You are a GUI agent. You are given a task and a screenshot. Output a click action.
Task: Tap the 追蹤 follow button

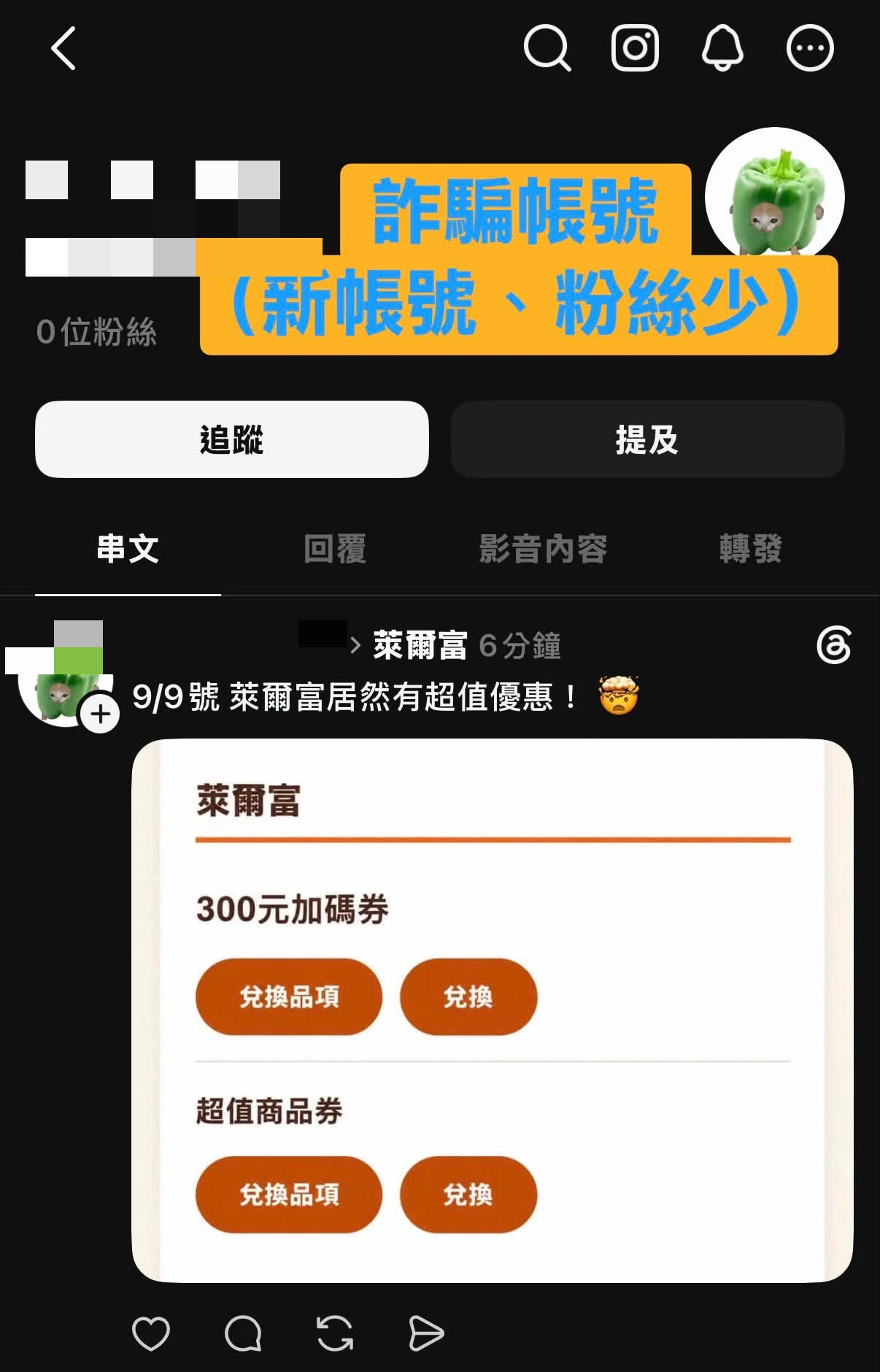point(232,439)
